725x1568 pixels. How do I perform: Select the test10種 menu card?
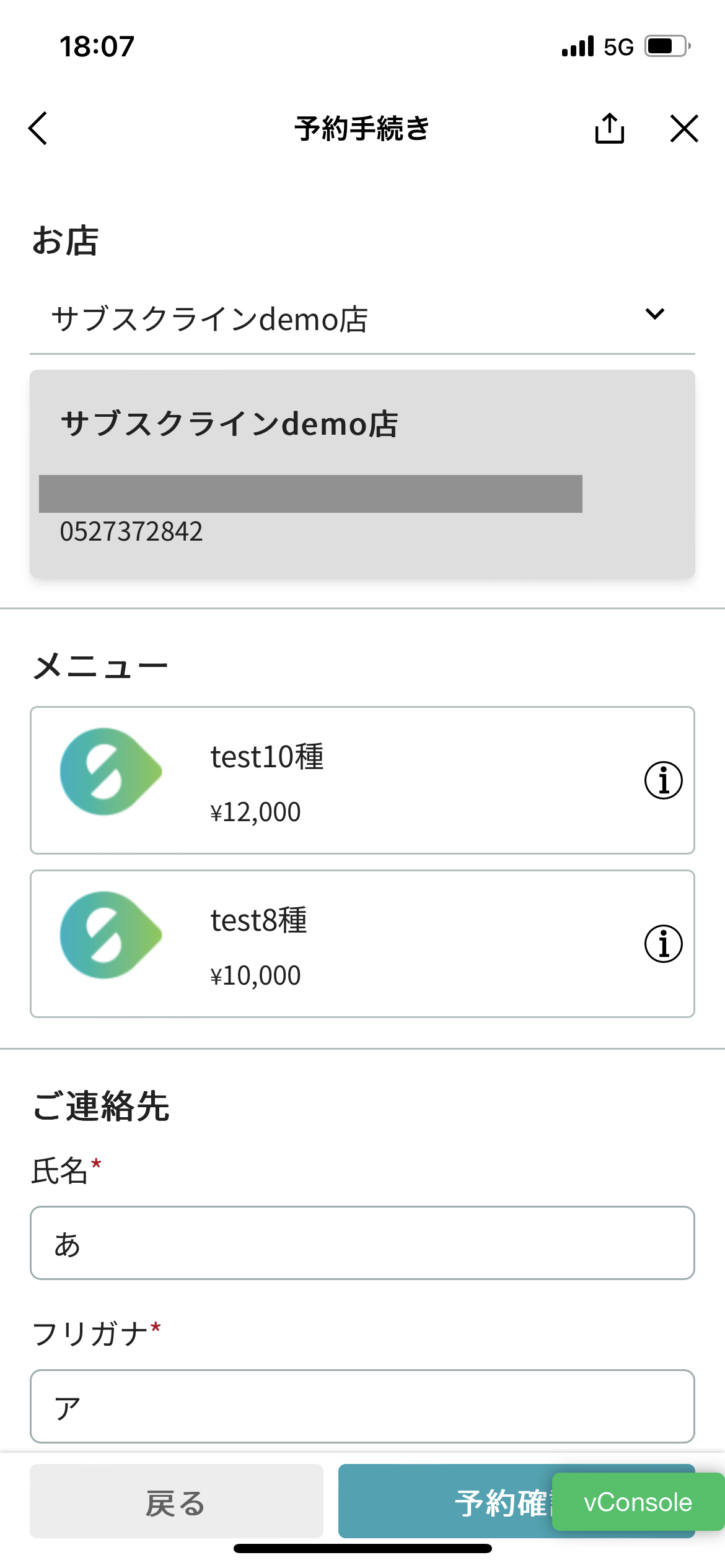pos(362,780)
